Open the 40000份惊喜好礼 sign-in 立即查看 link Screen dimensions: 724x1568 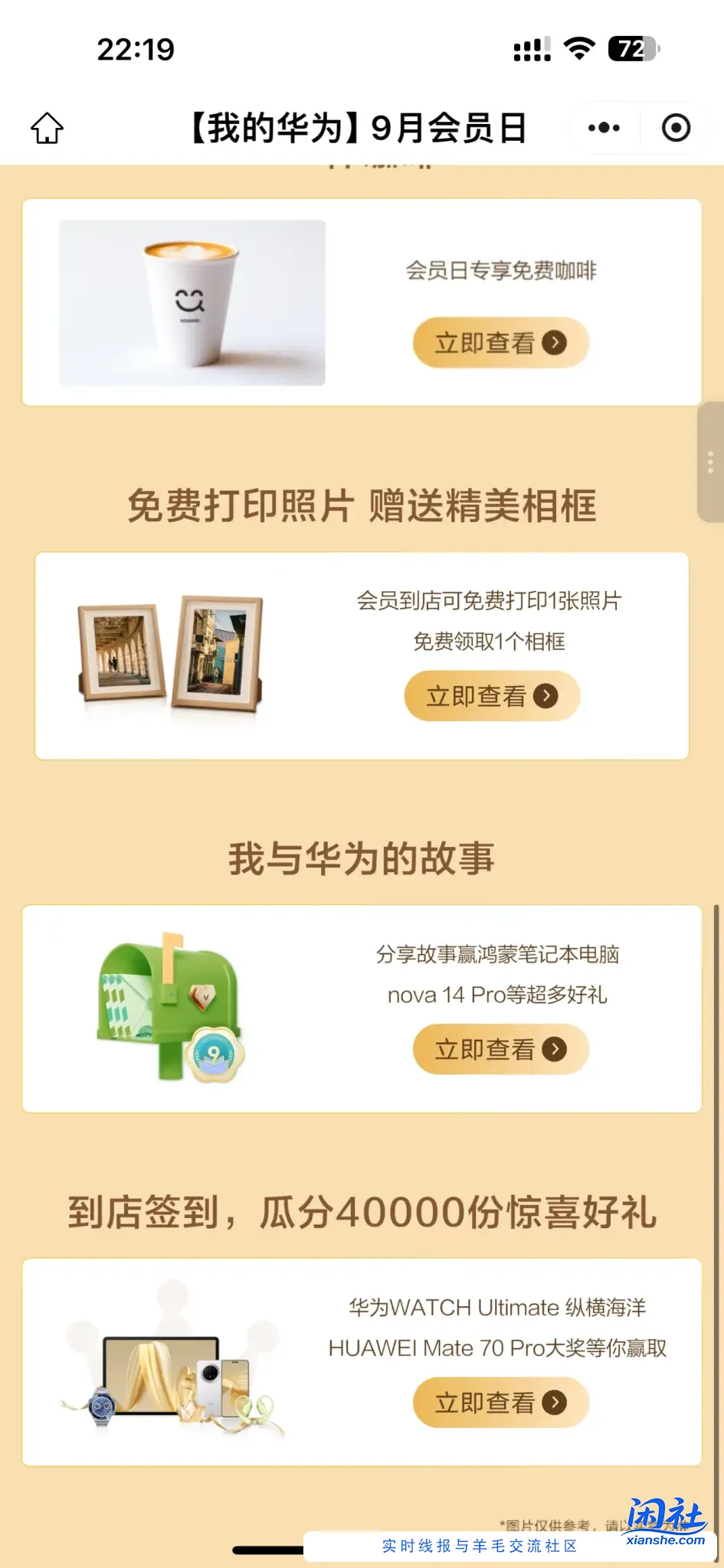coord(500,1402)
